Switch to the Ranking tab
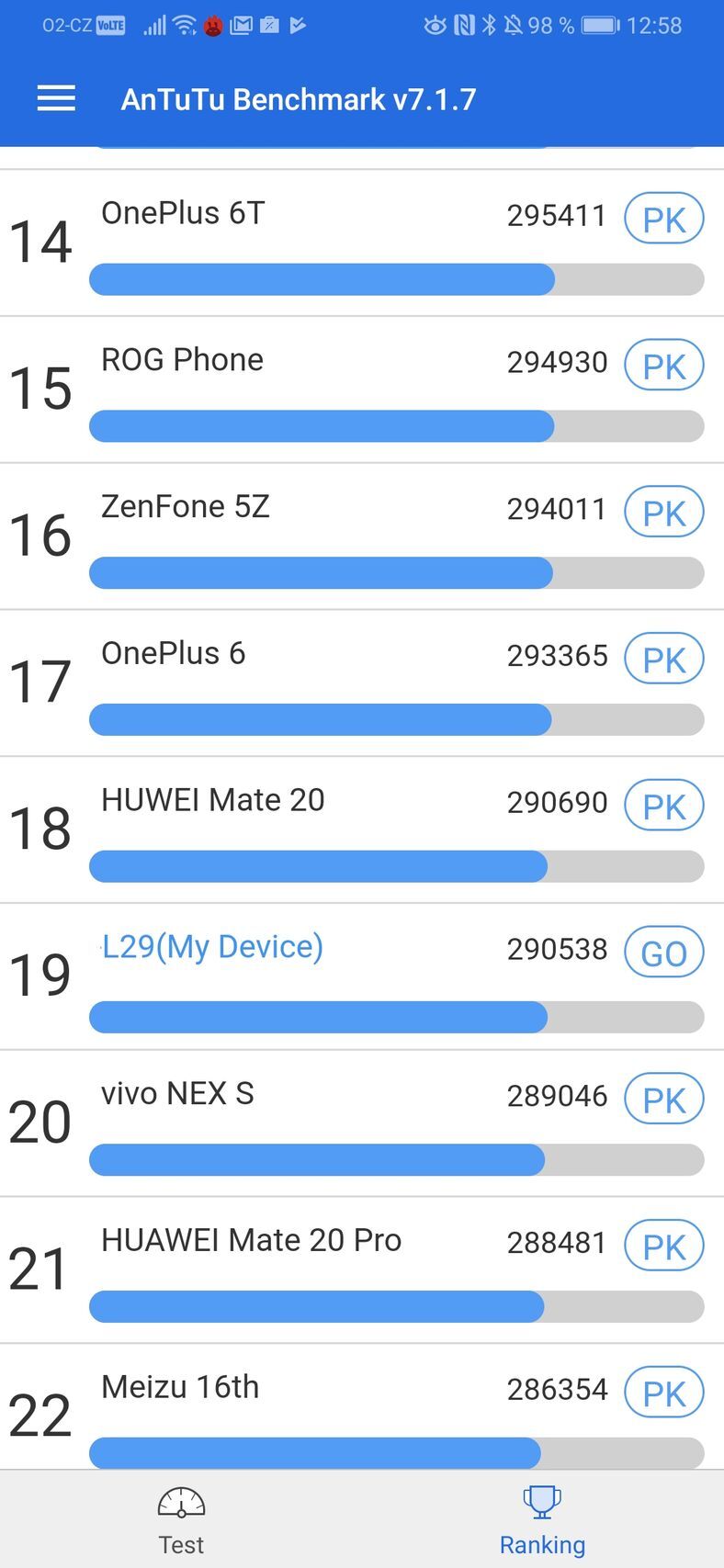This screenshot has height=1568, width=724. coord(542,1520)
